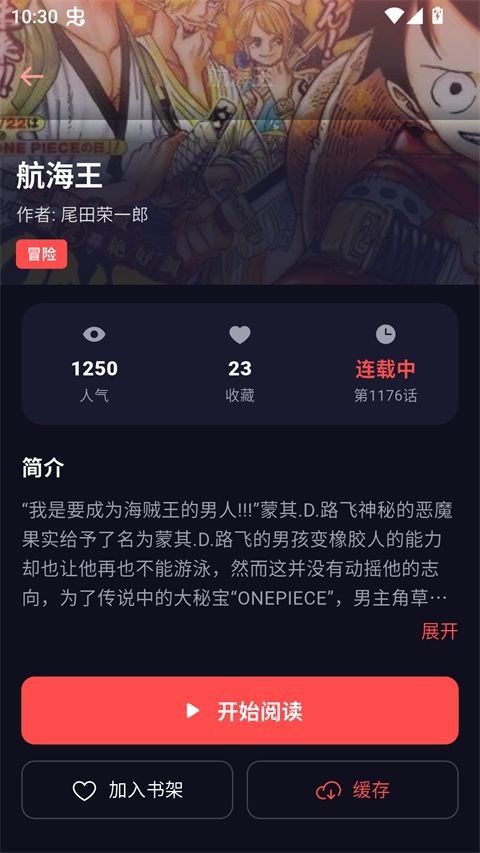Screen dimensions: 480x853
Task: Tap the 冒险 genre tag
Action: [42, 254]
